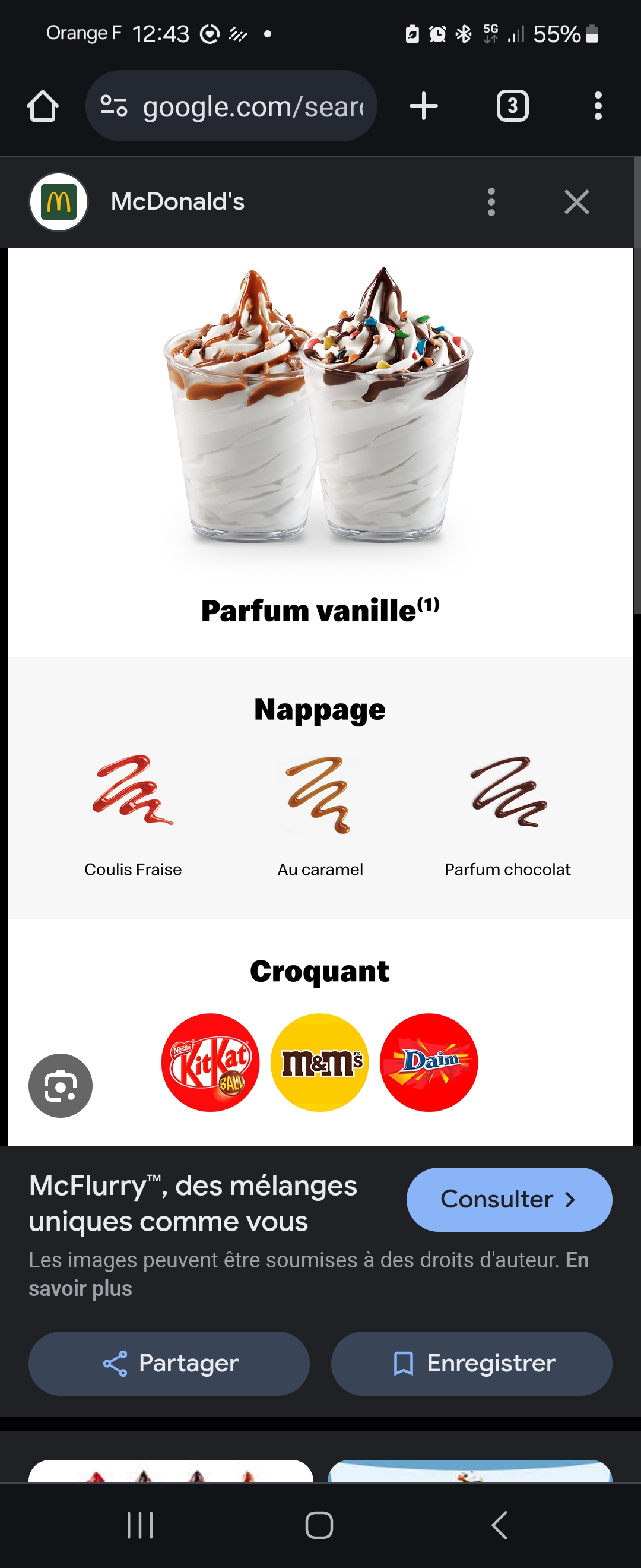Tap Consulter to visit the page

(509, 1199)
